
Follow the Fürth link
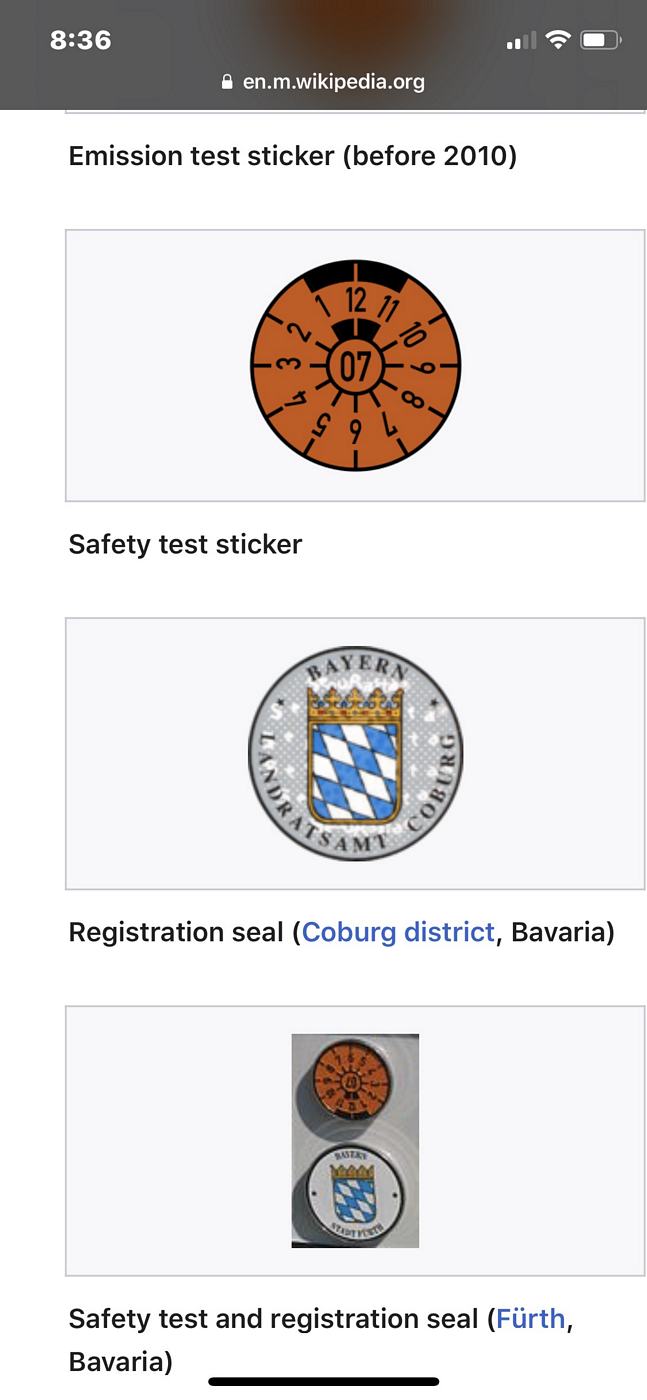[x=531, y=1319]
